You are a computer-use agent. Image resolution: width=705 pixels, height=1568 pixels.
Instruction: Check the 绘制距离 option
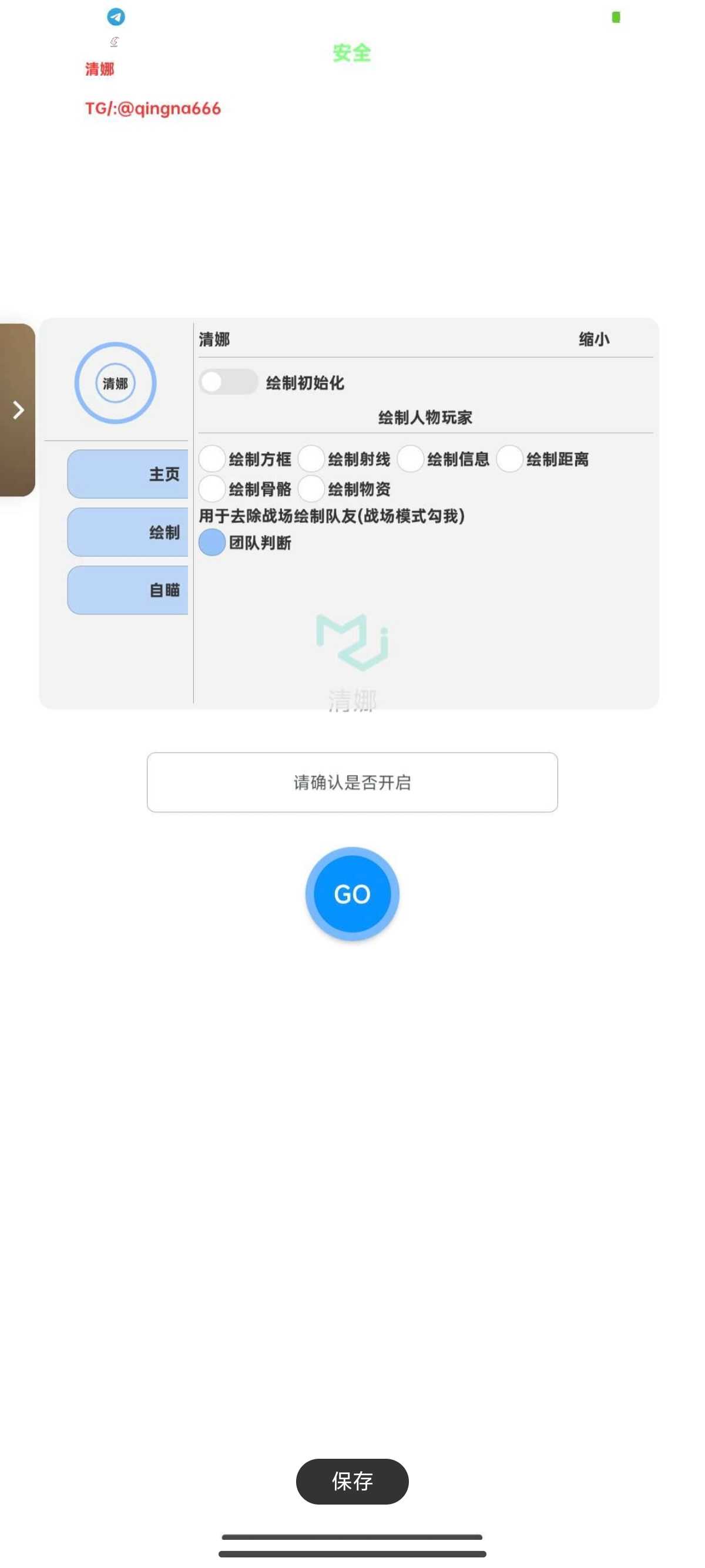[509, 459]
